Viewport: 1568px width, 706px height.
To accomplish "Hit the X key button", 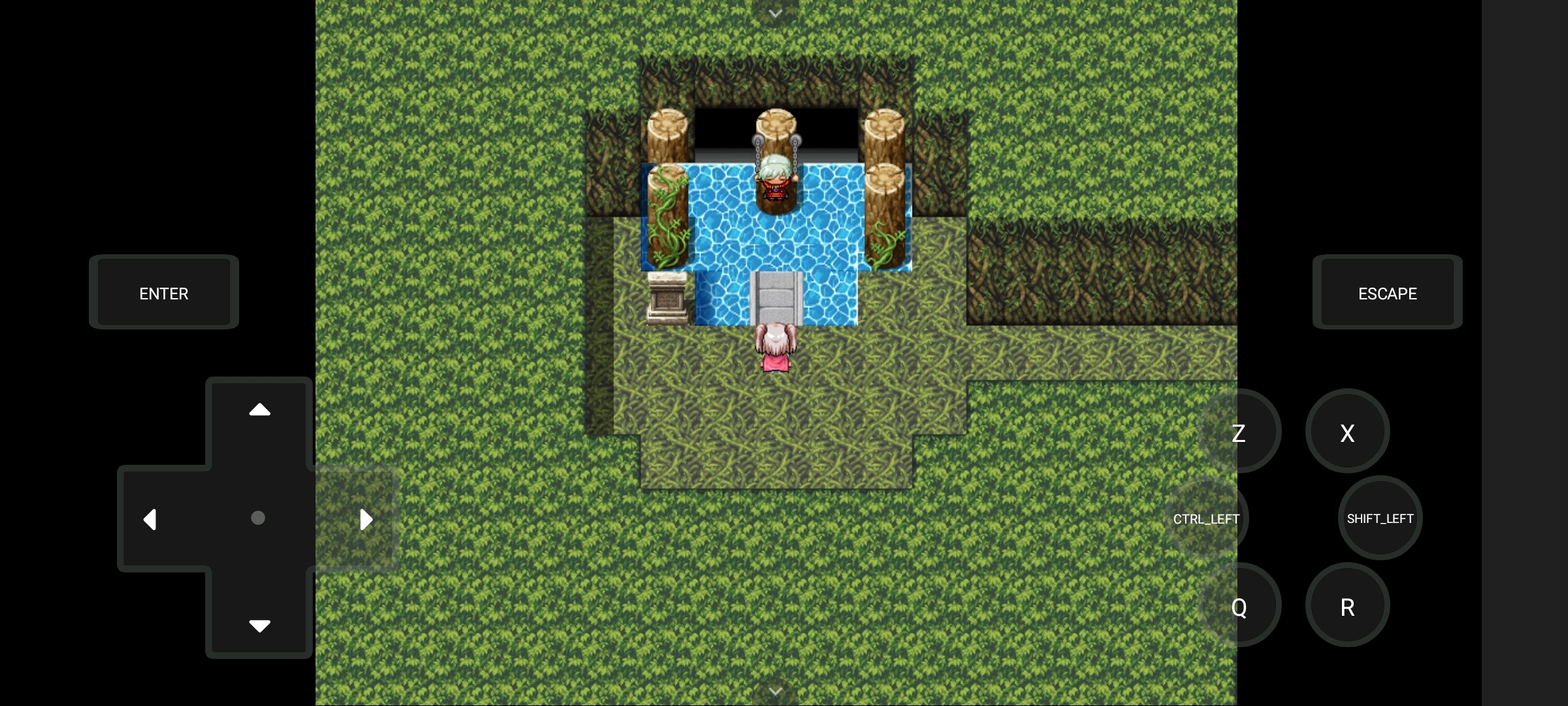I will pos(1347,432).
